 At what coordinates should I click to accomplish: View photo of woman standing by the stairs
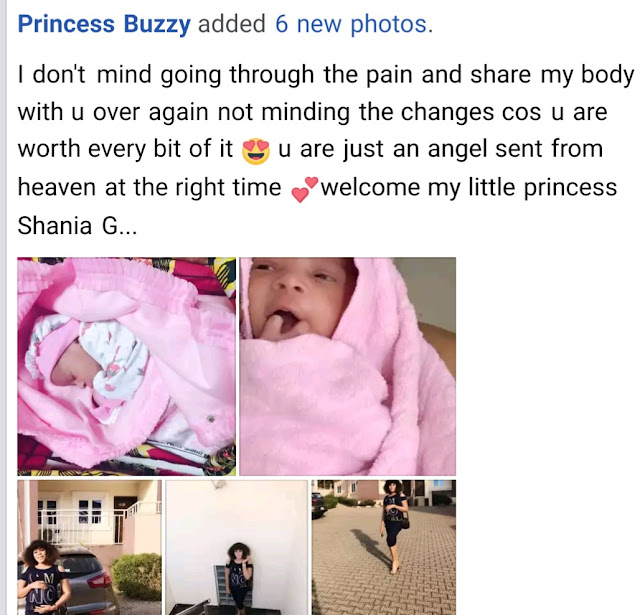(x=237, y=546)
